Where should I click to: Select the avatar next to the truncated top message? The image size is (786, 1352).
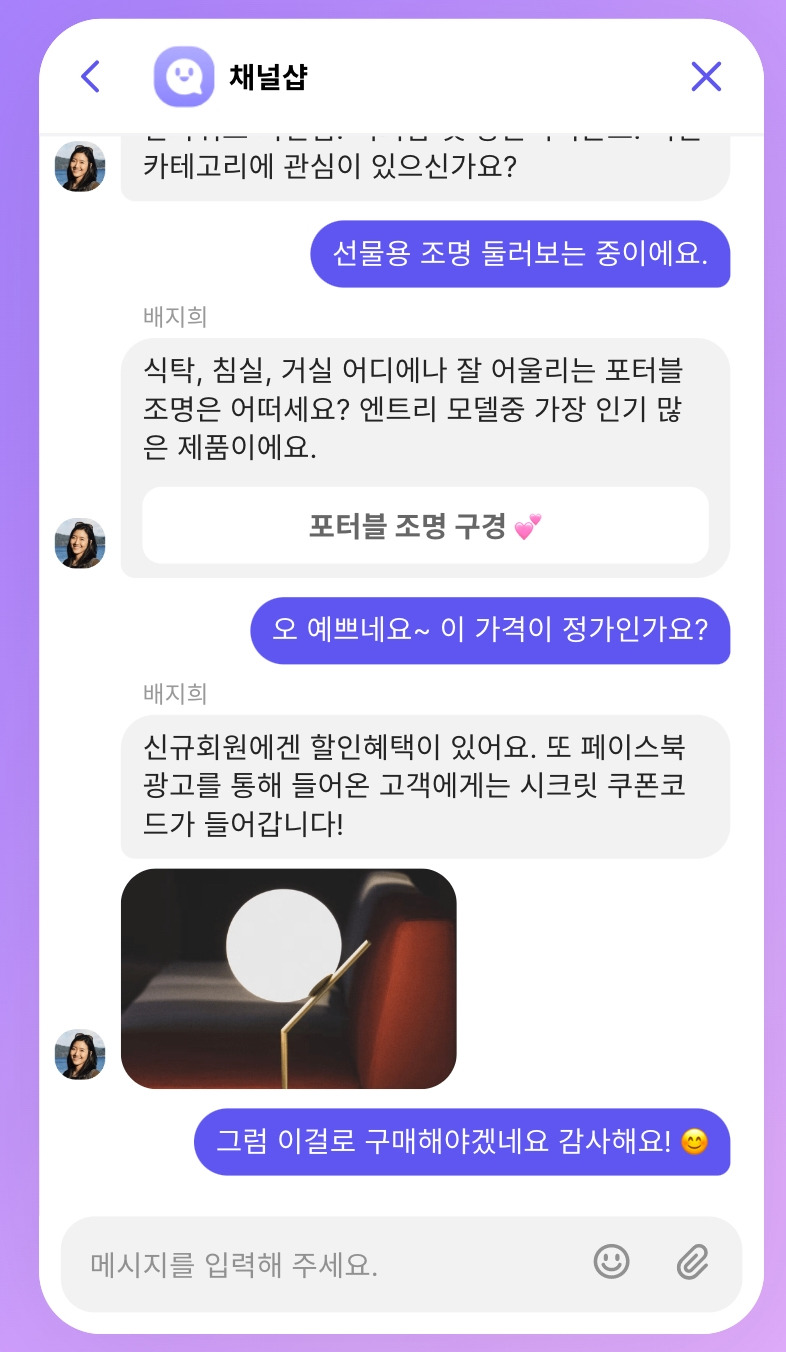80,166
